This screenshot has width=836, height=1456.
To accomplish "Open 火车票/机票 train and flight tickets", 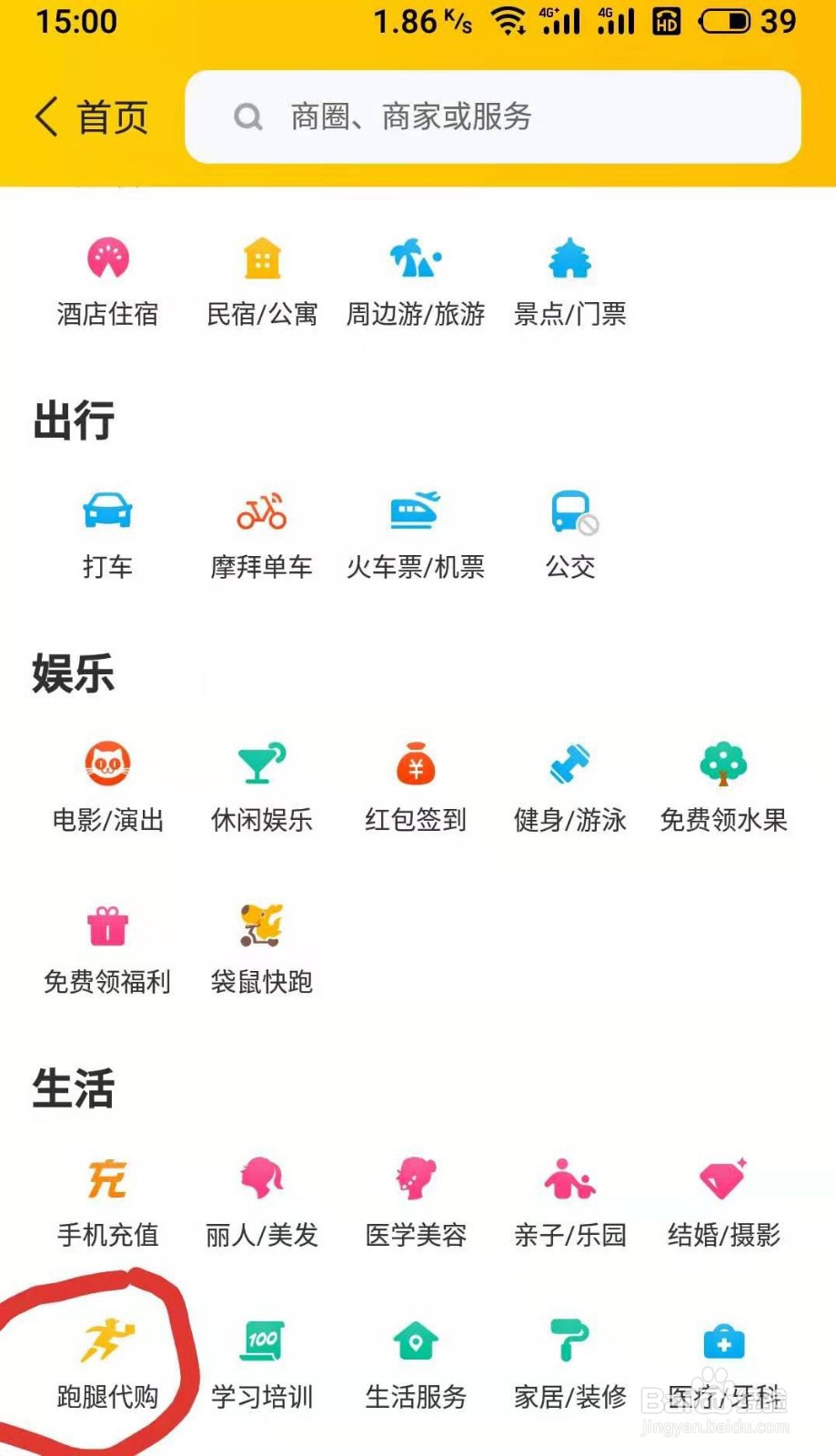I will coord(415,523).
